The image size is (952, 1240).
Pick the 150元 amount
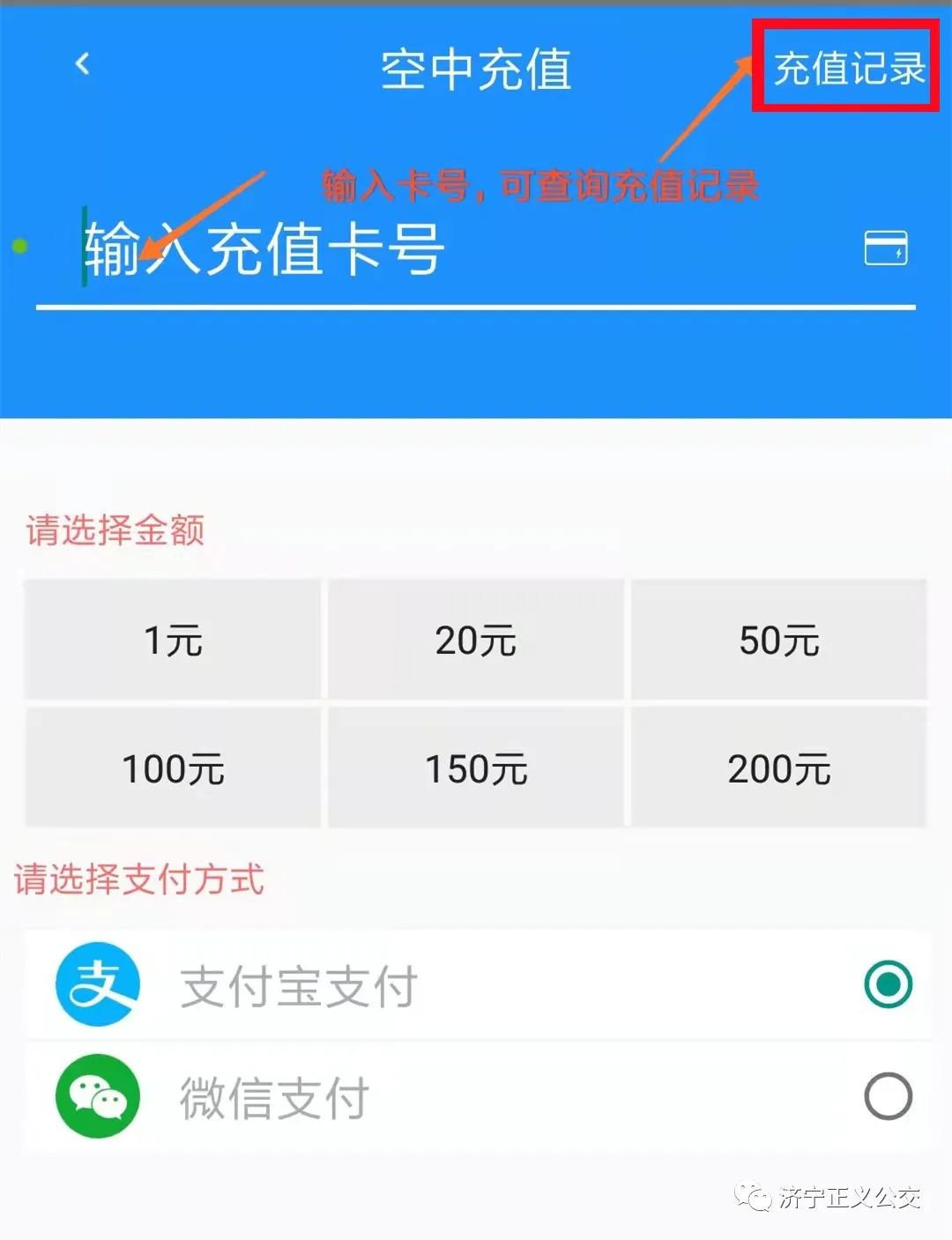pyautogui.click(x=475, y=769)
